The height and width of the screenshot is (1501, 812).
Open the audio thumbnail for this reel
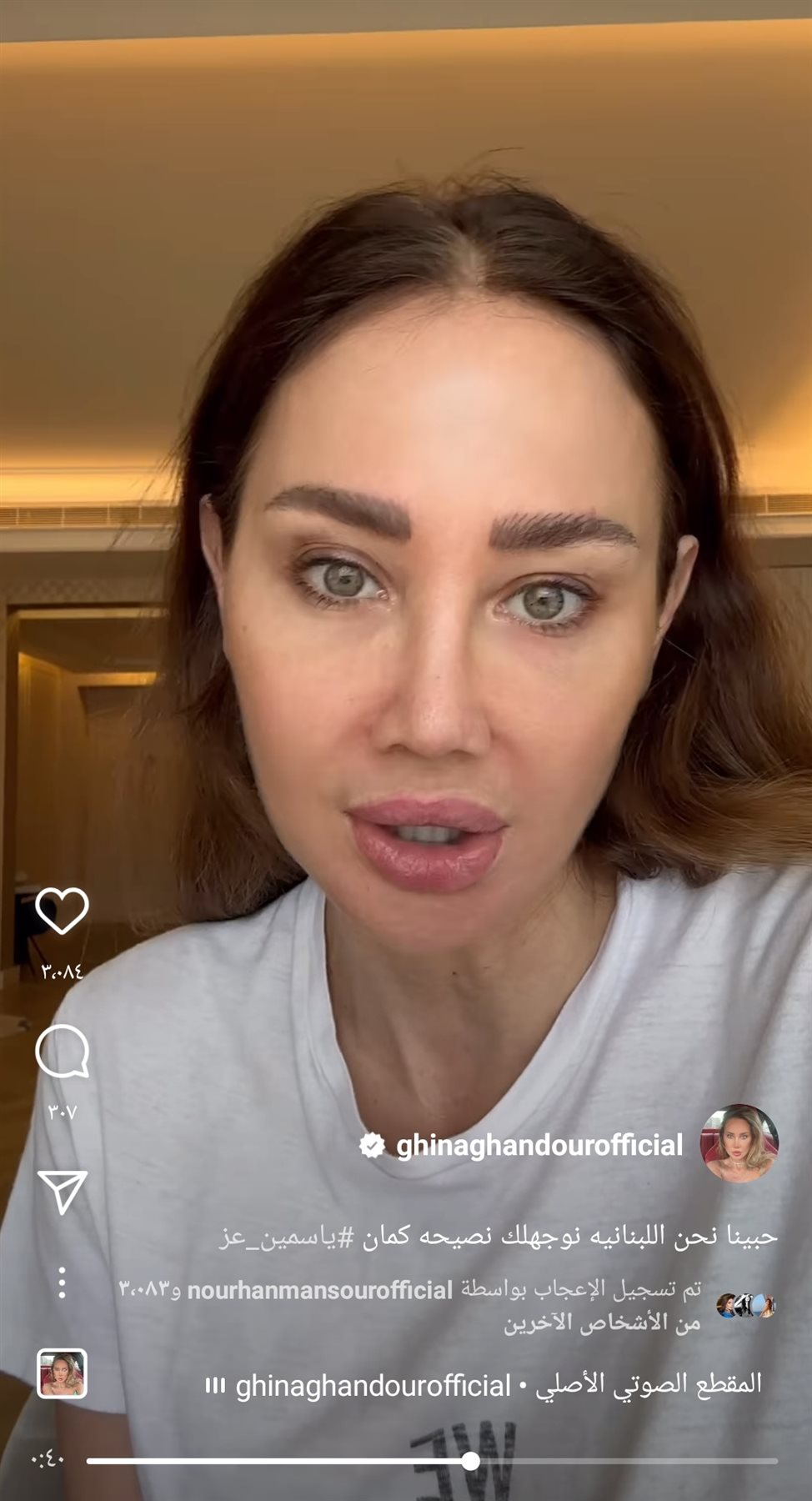[62, 1373]
